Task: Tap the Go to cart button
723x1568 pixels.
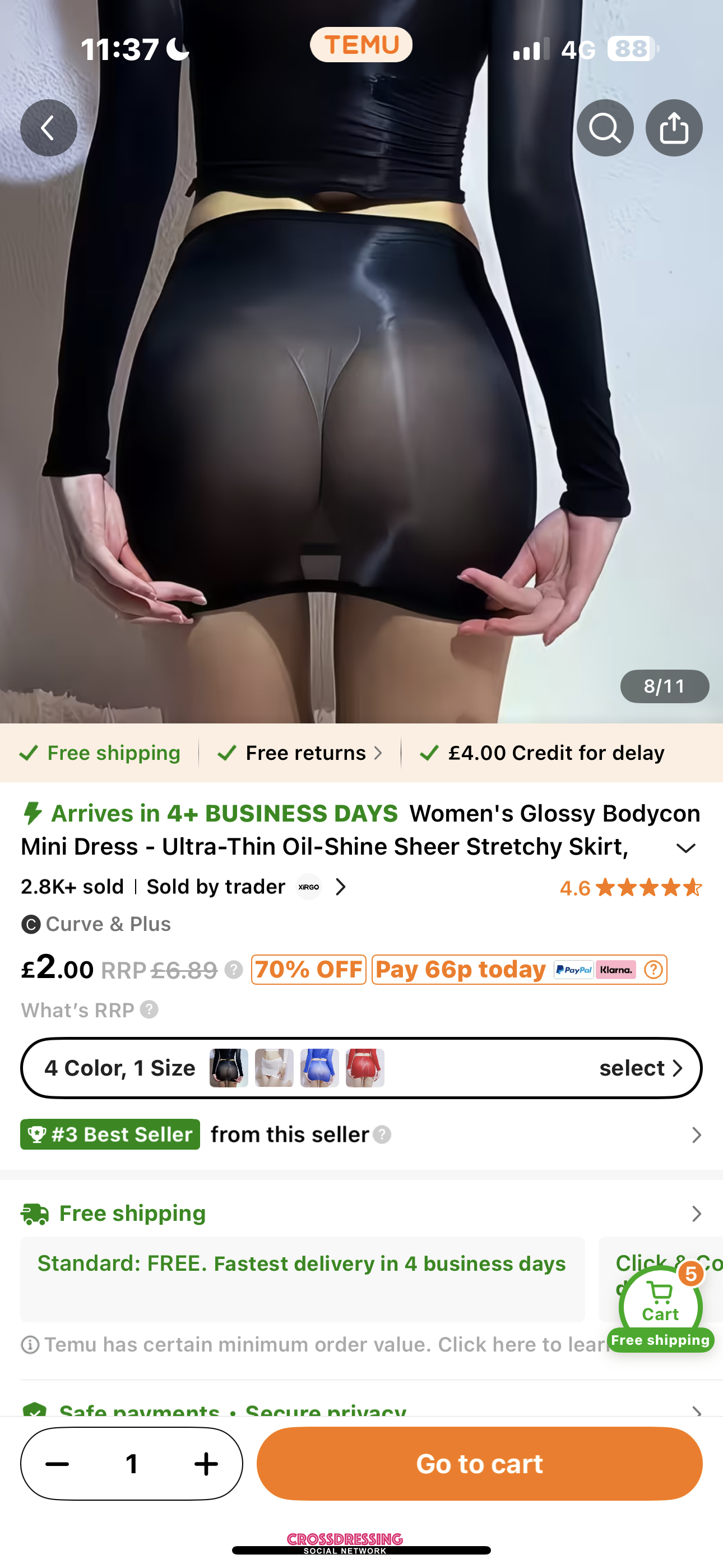Action: 479,1464
